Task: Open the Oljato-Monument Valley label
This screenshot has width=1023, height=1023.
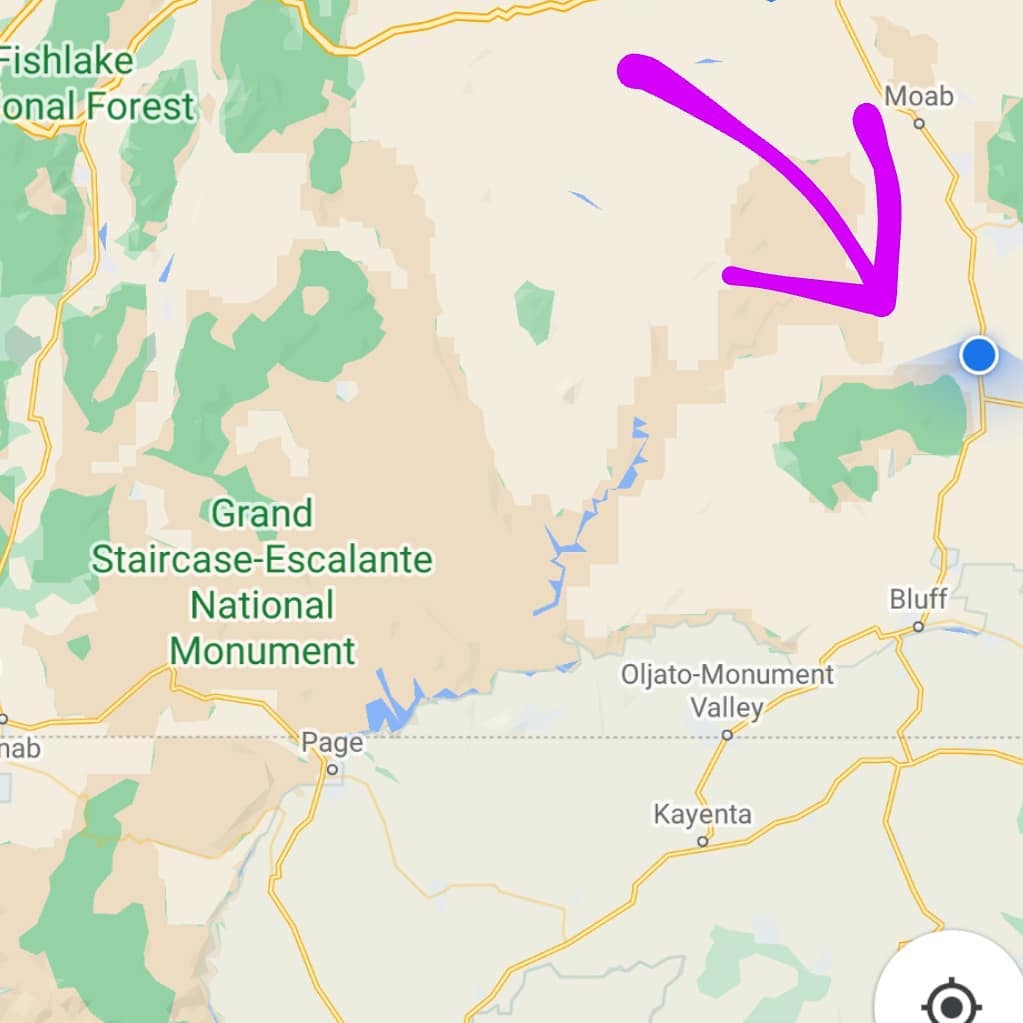Action: (x=727, y=691)
